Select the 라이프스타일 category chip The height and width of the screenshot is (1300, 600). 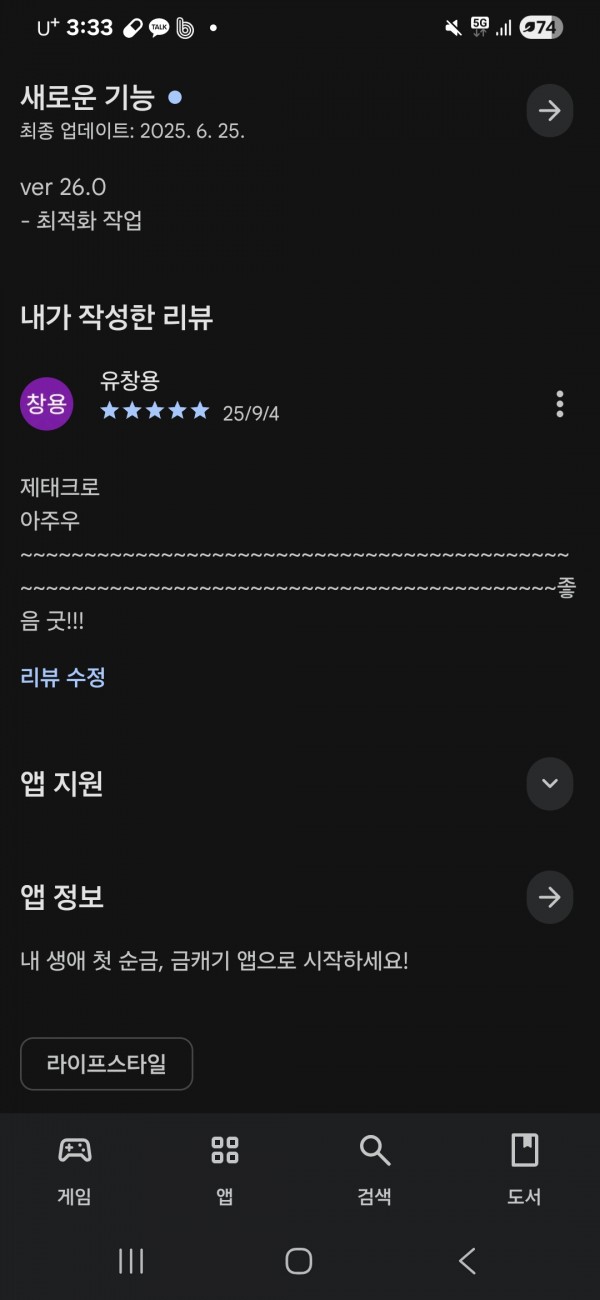click(106, 1064)
